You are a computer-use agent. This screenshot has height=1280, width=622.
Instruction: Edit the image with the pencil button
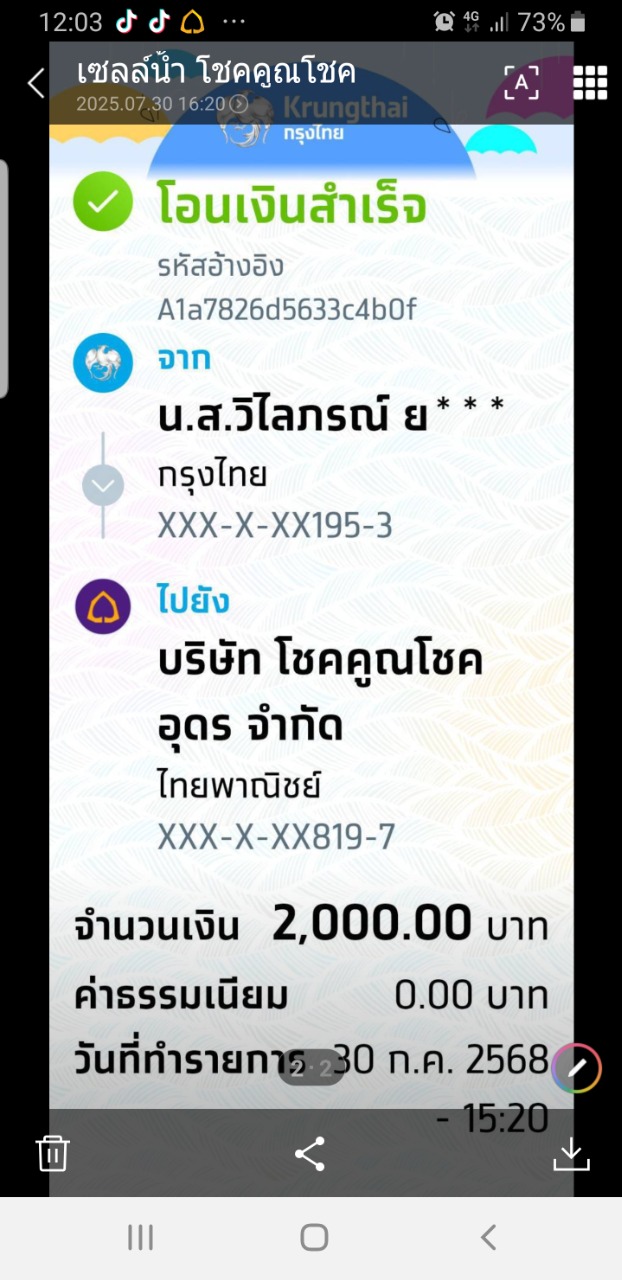577,1068
